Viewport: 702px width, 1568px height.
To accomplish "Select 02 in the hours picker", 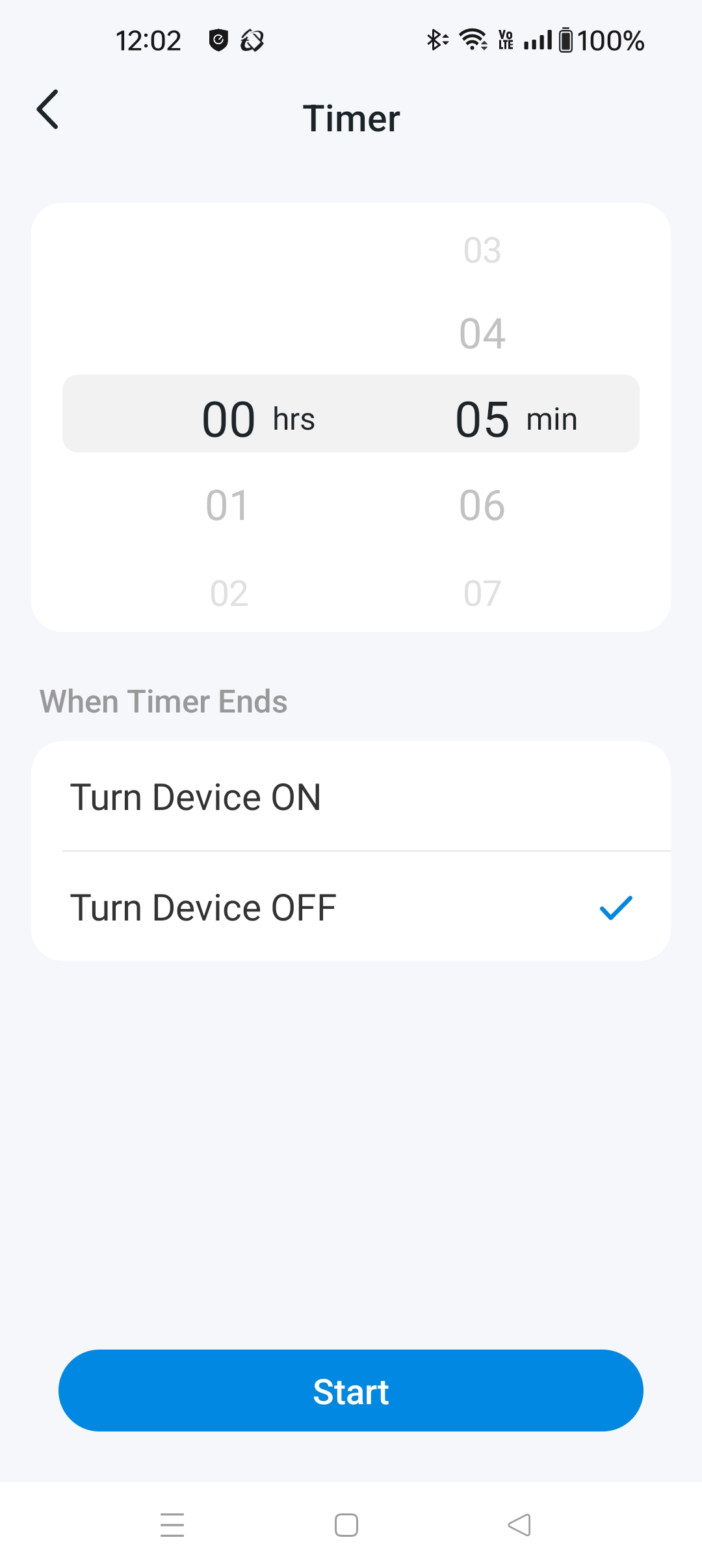I will tap(229, 594).
